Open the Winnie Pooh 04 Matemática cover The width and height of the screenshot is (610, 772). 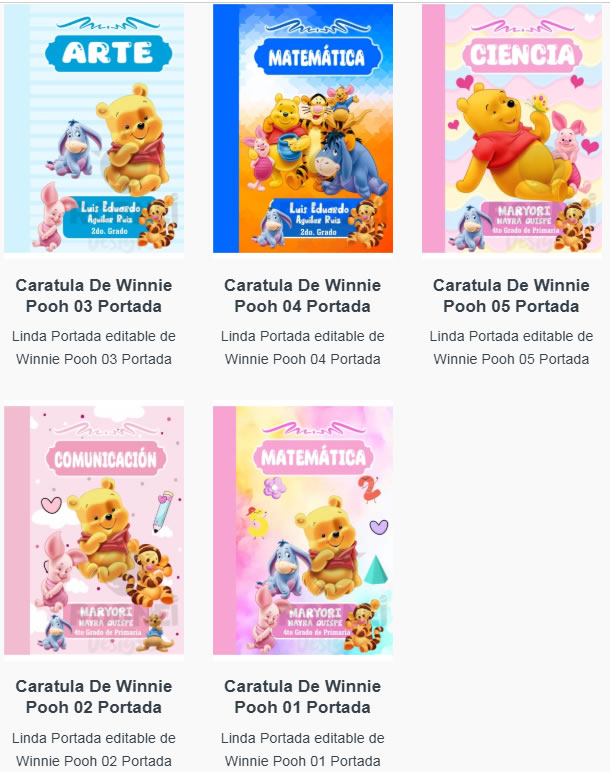pos(302,128)
